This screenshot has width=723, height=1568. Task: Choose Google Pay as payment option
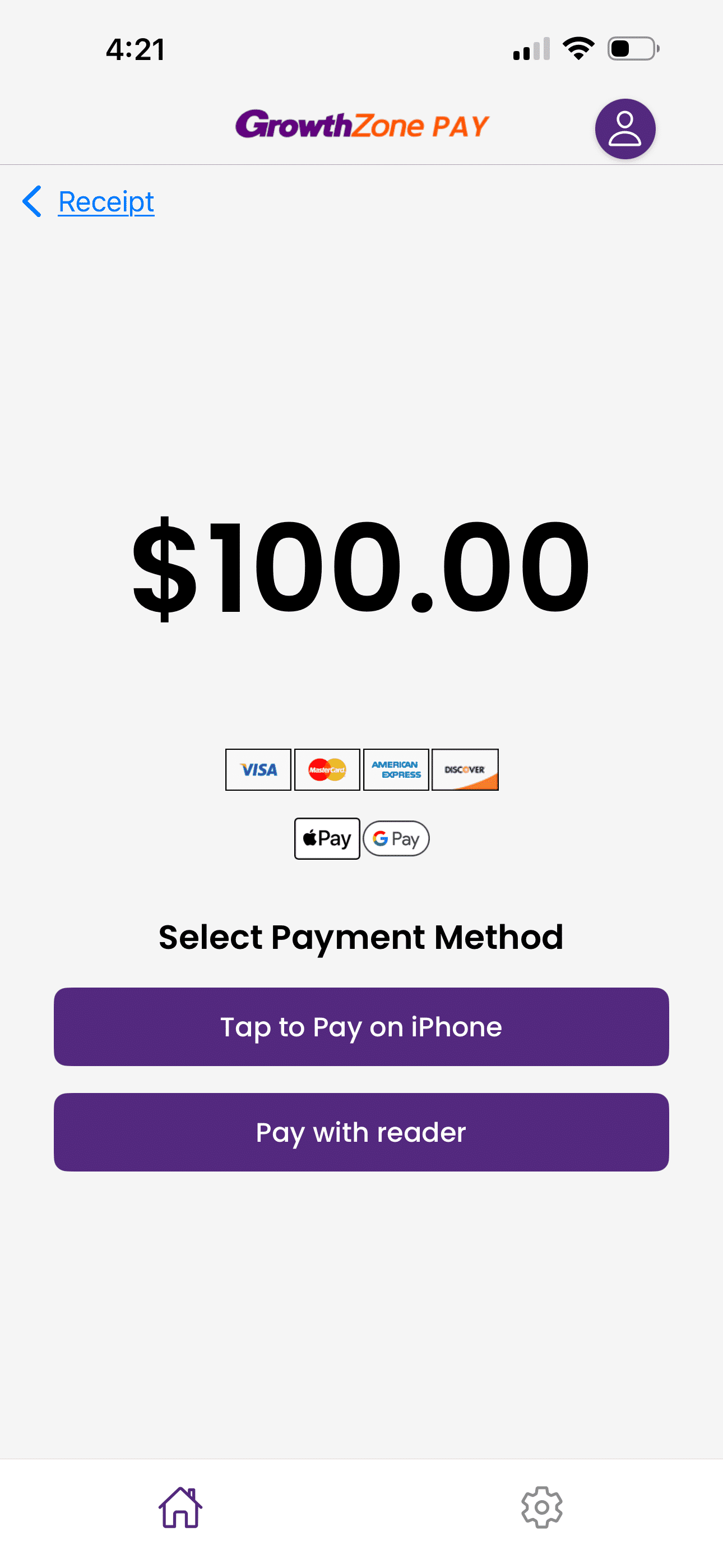click(x=396, y=838)
